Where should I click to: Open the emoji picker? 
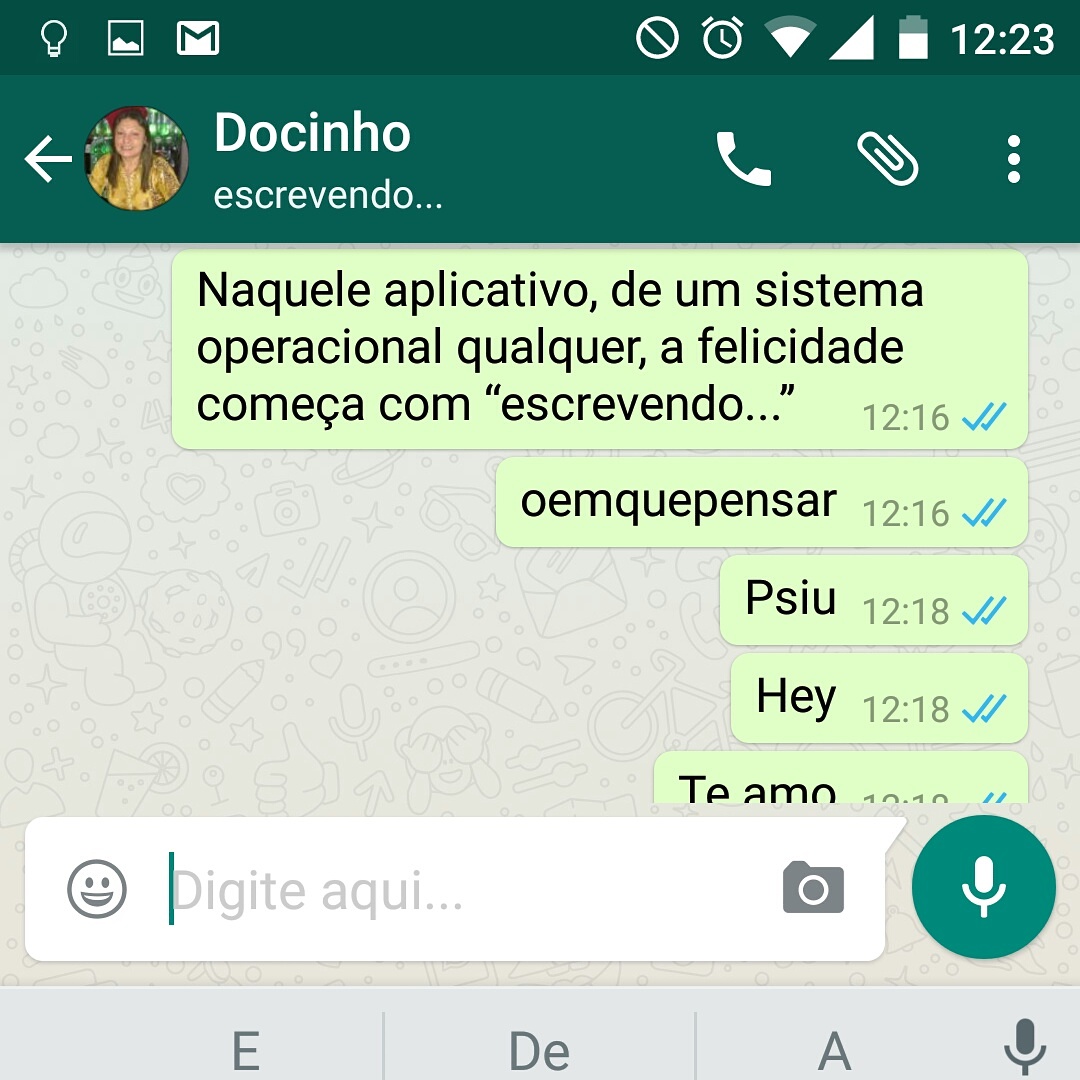(x=97, y=889)
